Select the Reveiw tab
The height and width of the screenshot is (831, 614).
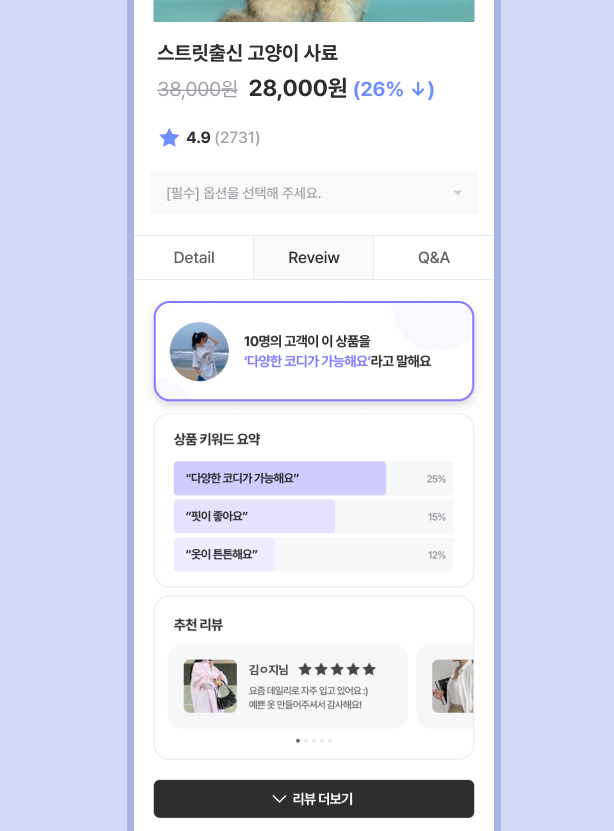(314, 258)
